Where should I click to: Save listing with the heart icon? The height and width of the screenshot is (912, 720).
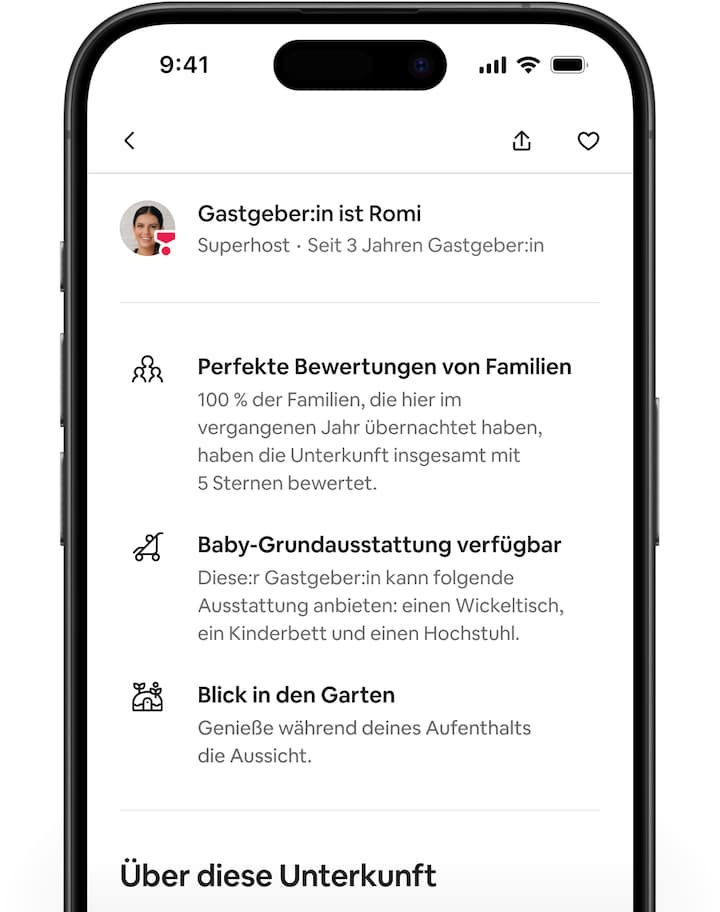(x=588, y=141)
